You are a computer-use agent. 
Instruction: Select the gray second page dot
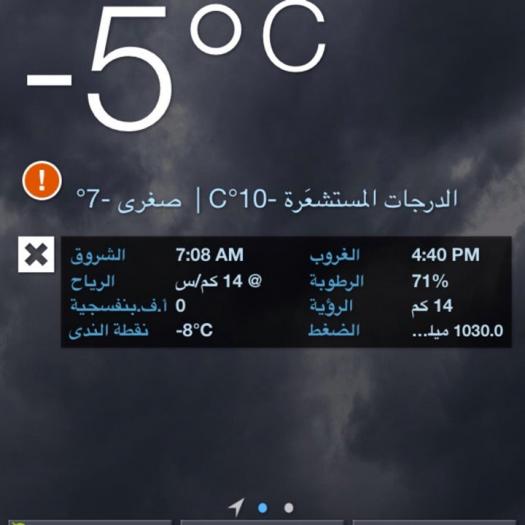(x=289, y=508)
